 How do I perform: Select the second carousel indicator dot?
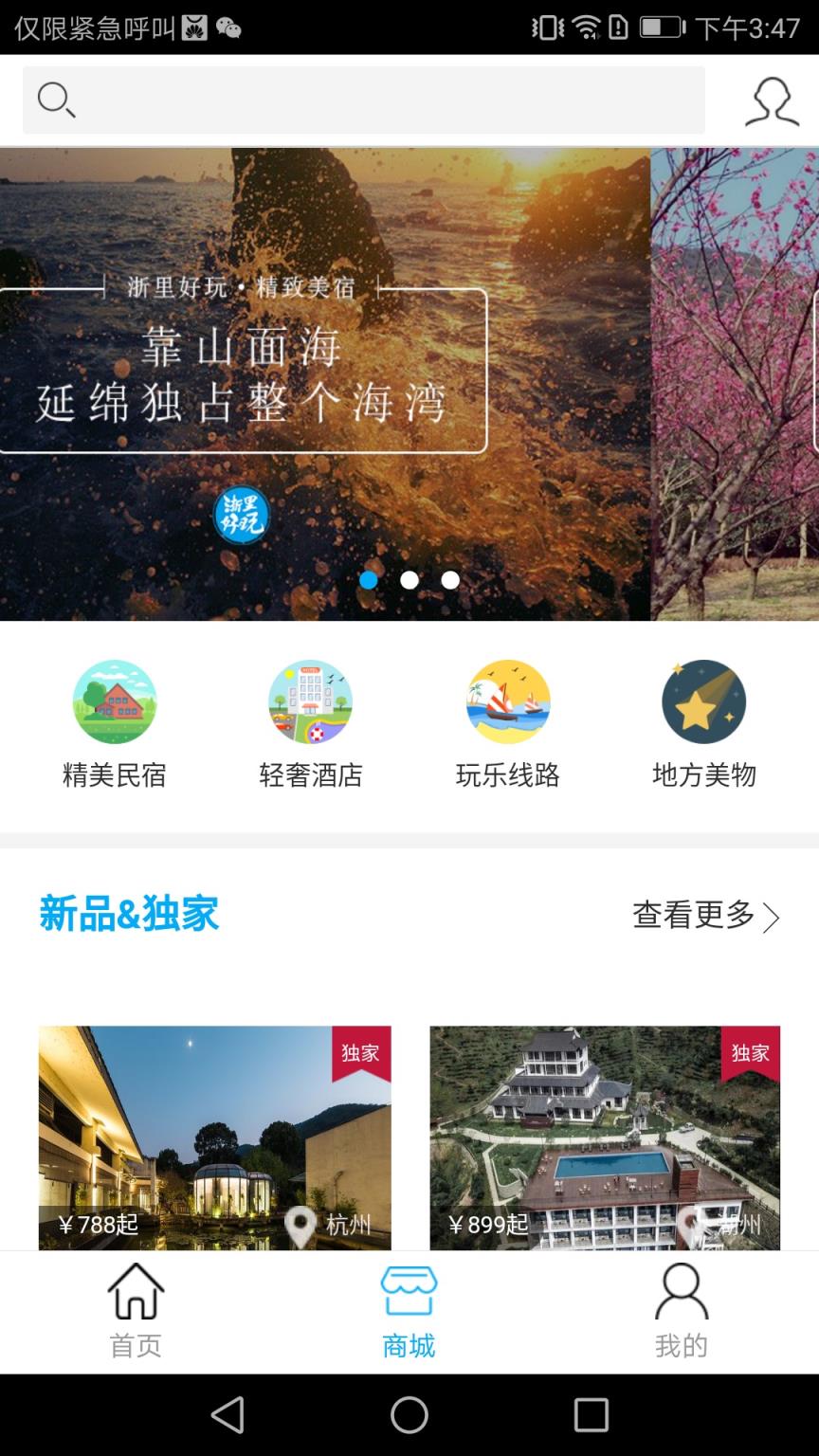coord(409,580)
